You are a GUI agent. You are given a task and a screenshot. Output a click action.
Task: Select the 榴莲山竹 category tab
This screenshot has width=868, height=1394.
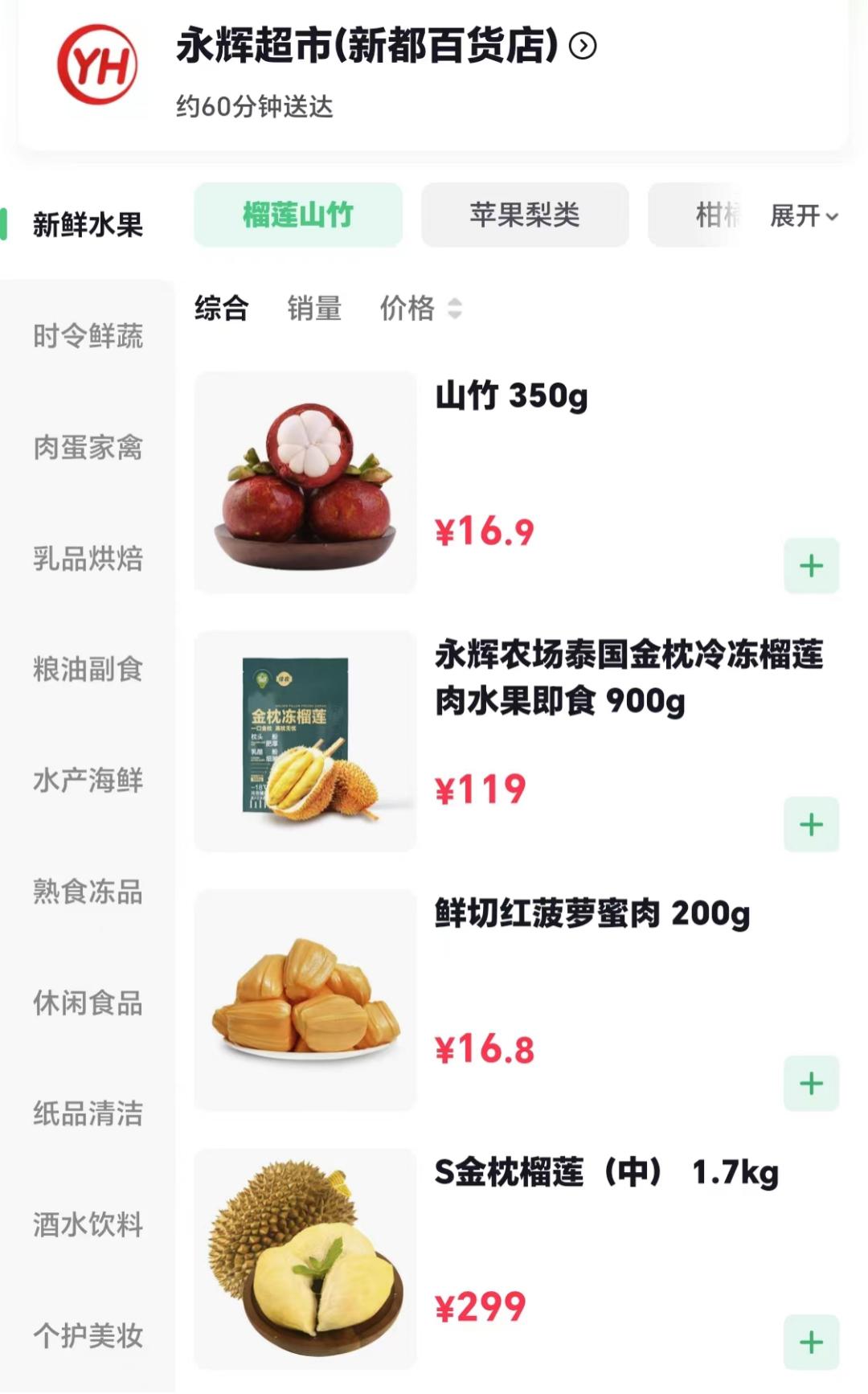point(296,215)
